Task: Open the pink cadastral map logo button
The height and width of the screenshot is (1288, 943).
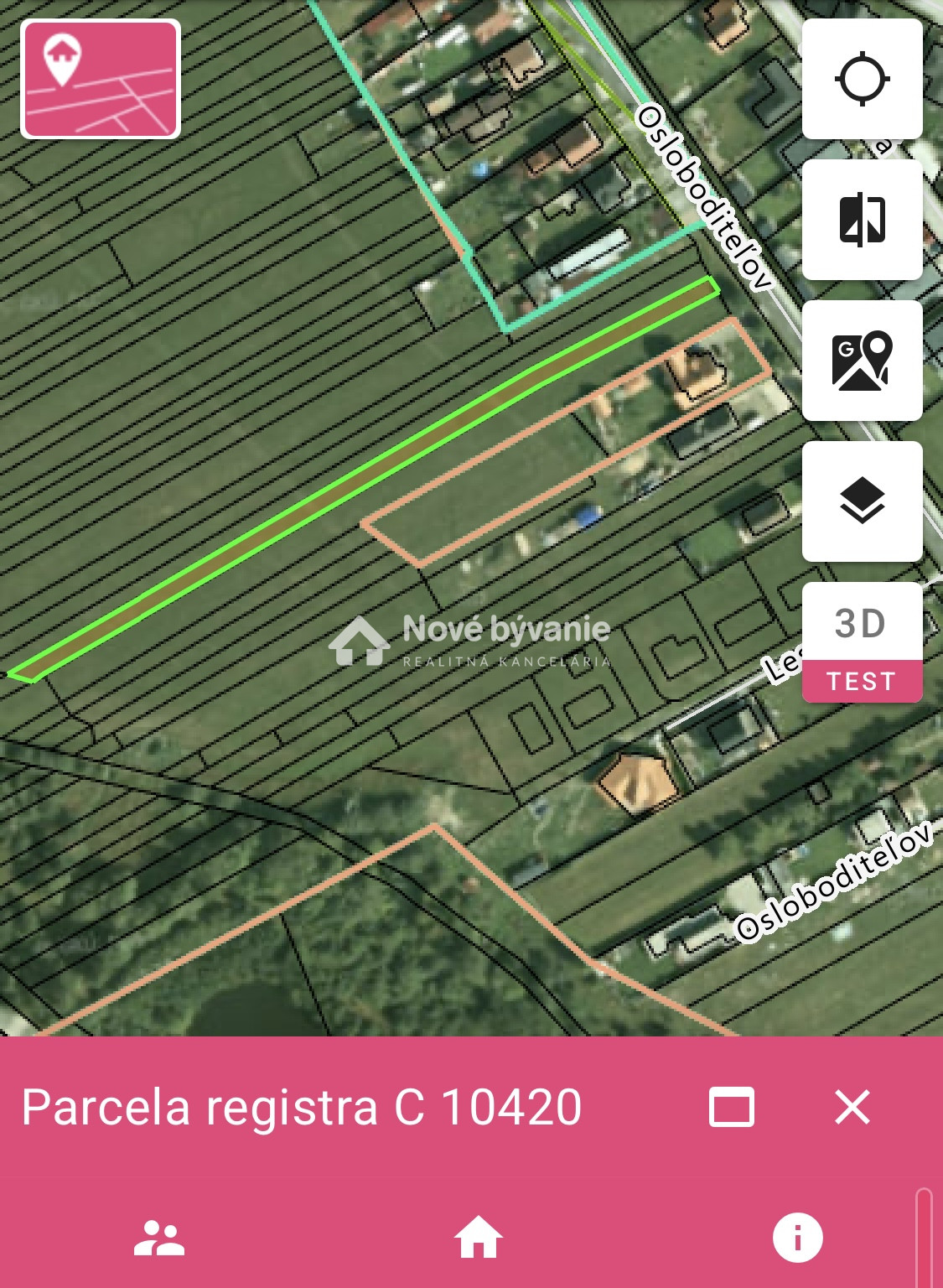Action: 101,79
